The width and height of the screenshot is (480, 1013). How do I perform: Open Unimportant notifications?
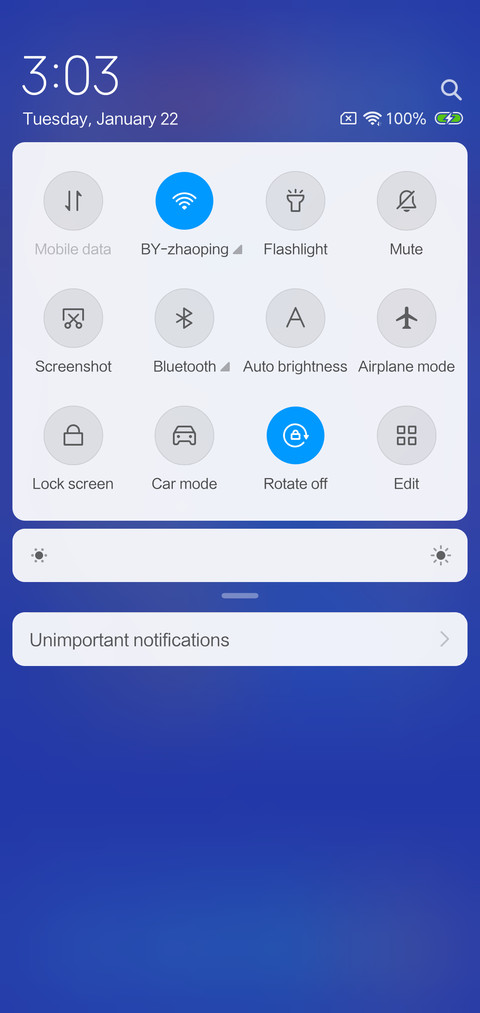point(240,640)
